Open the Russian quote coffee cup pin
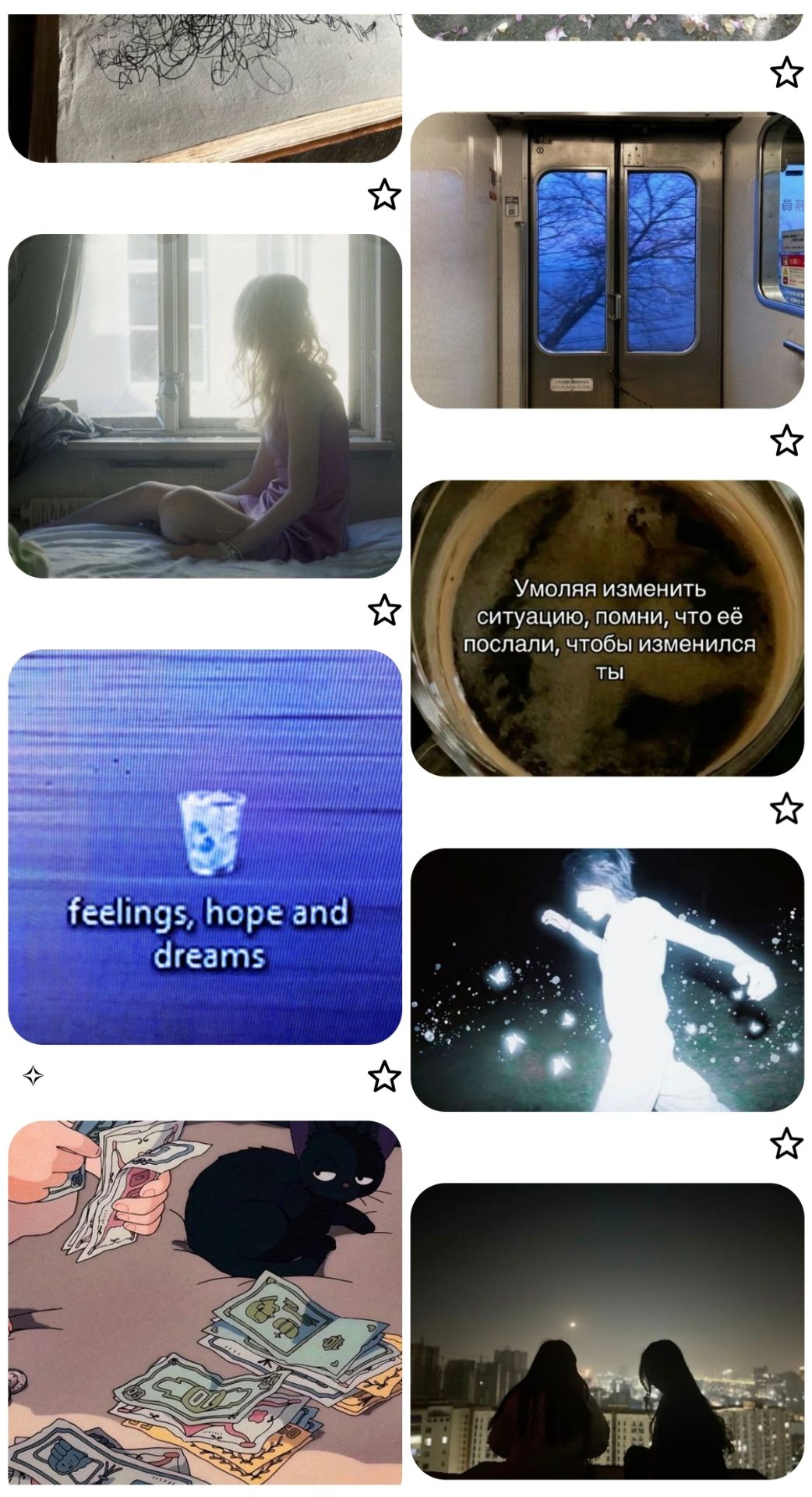The image size is (812, 1497). (607, 628)
